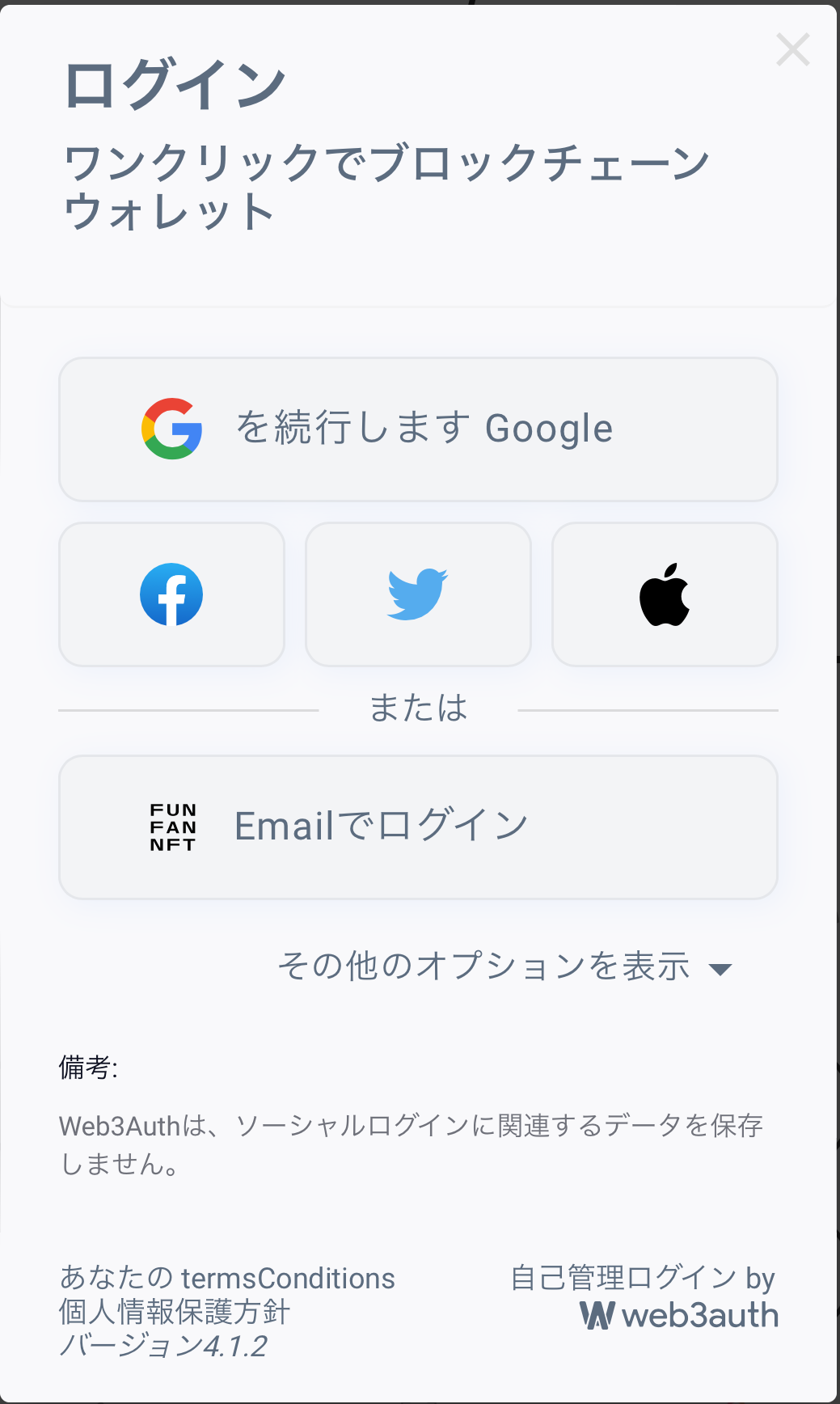Choose Emailでログイン option
Viewport: 840px width, 1404px height.
[418, 827]
